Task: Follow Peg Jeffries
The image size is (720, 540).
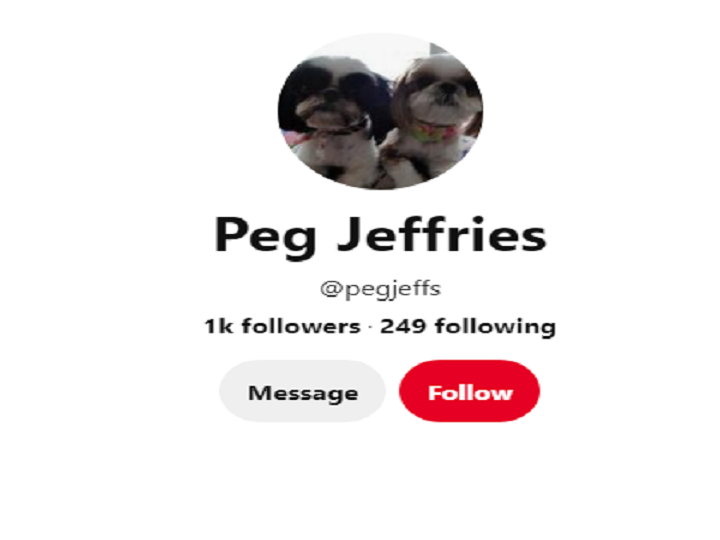Action: coord(469,392)
